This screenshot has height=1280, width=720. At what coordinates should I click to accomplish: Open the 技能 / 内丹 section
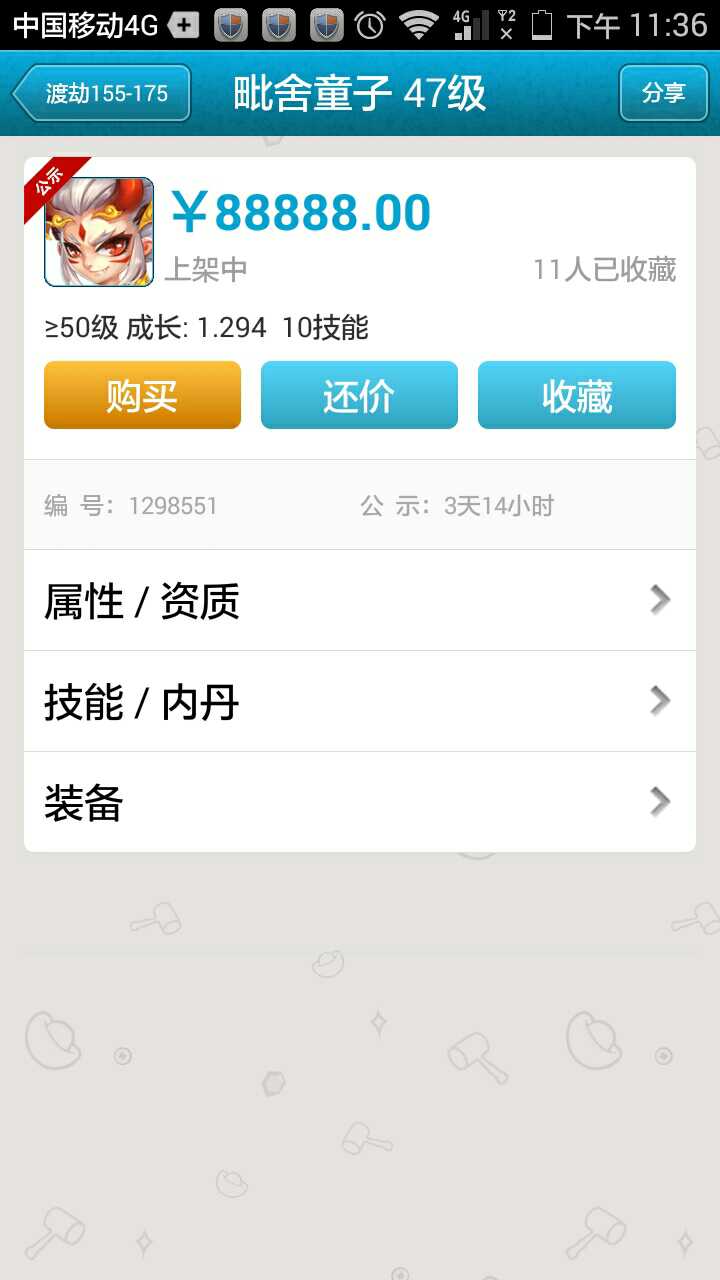point(360,702)
